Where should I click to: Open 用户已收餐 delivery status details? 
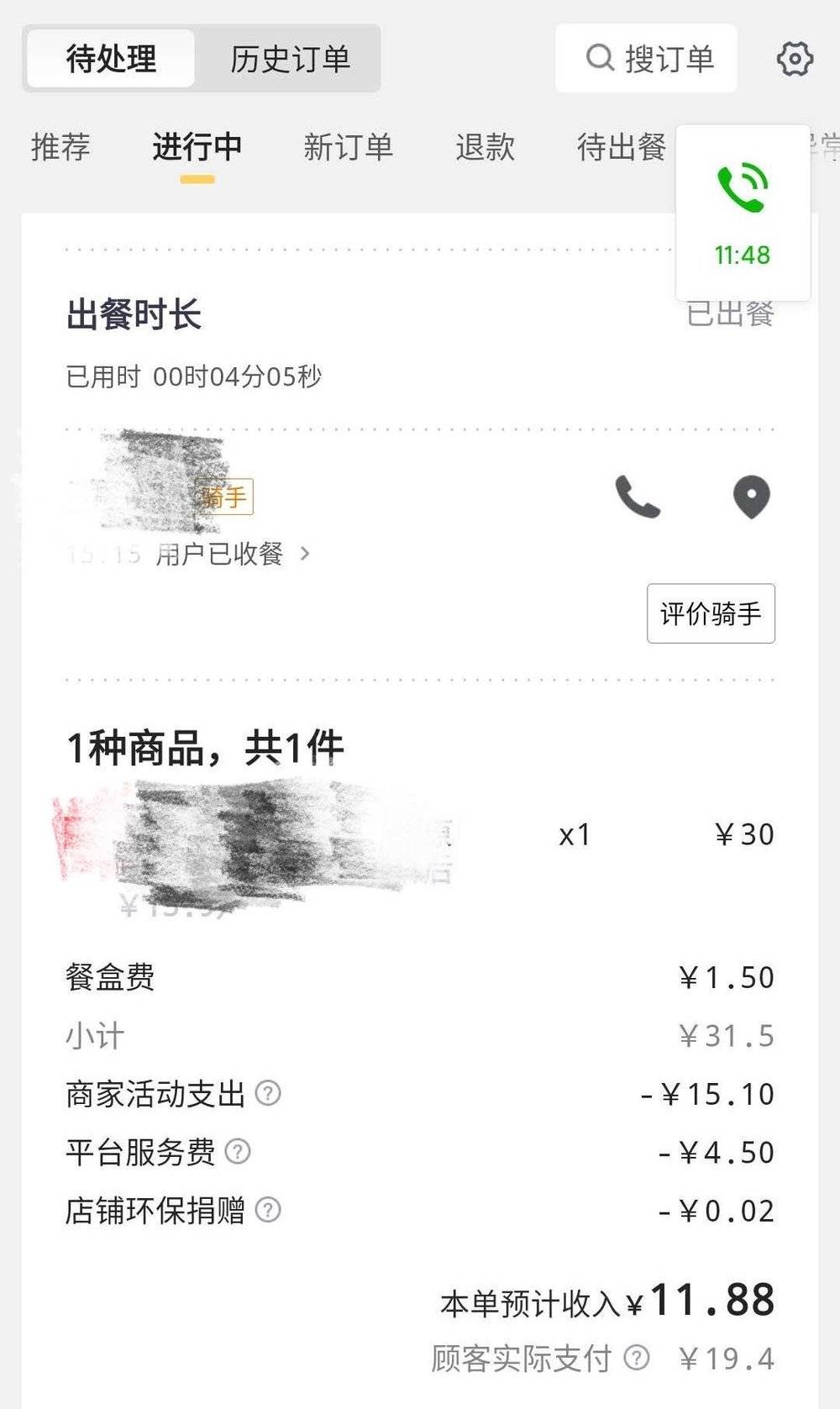[233, 554]
